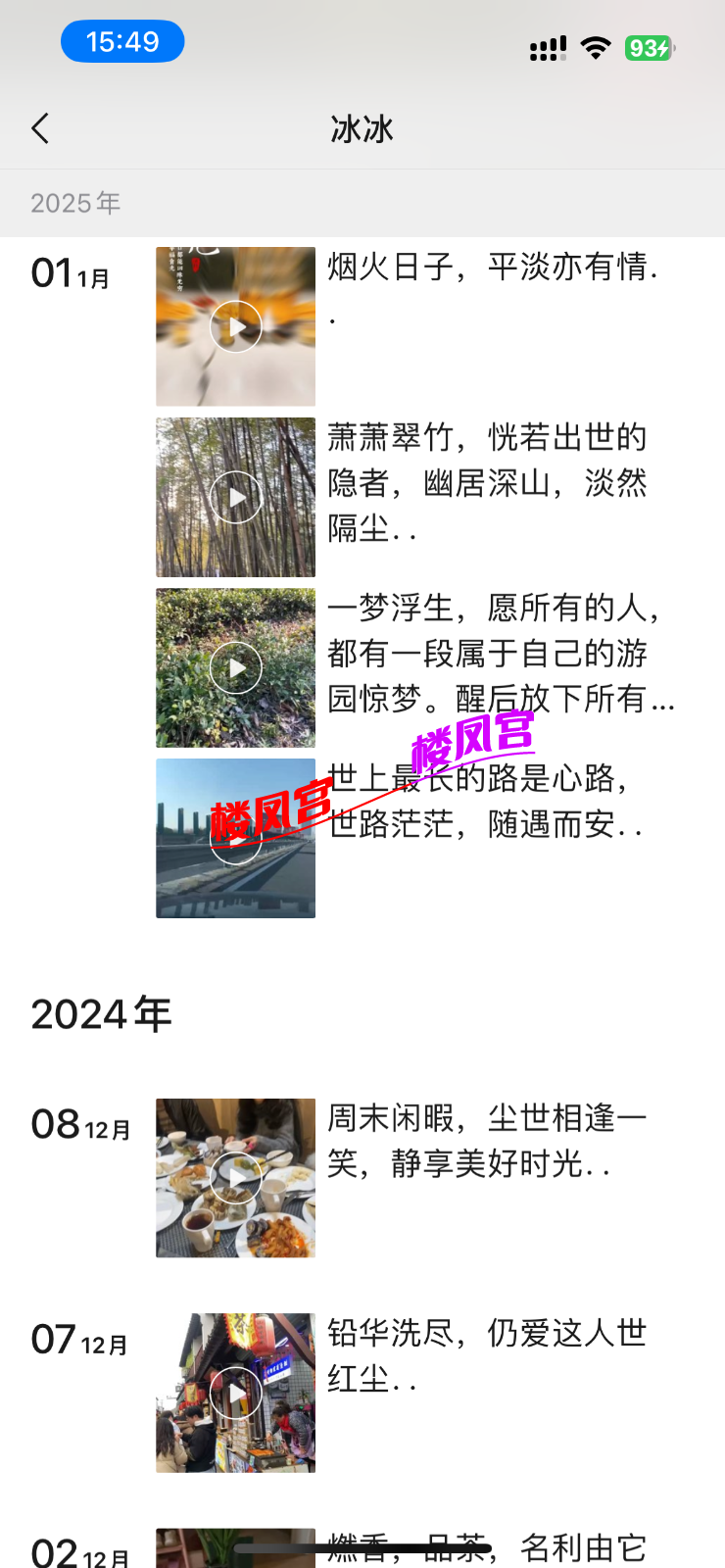Open the dining table video thumbnail
725x1568 pixels.
tap(235, 1177)
